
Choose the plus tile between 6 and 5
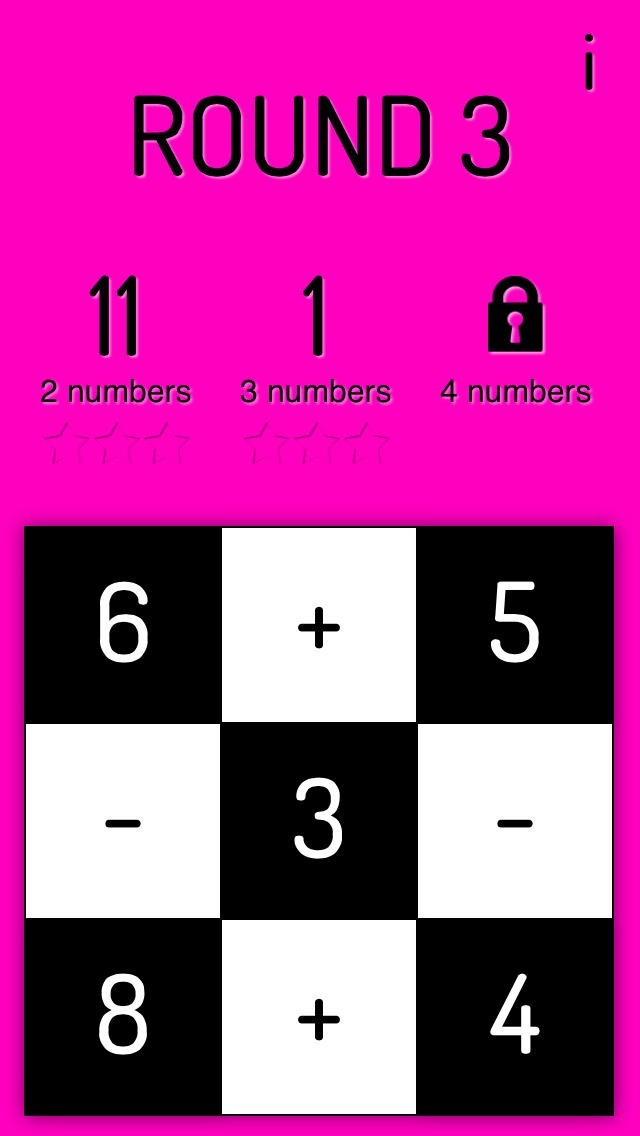[x=319, y=625]
